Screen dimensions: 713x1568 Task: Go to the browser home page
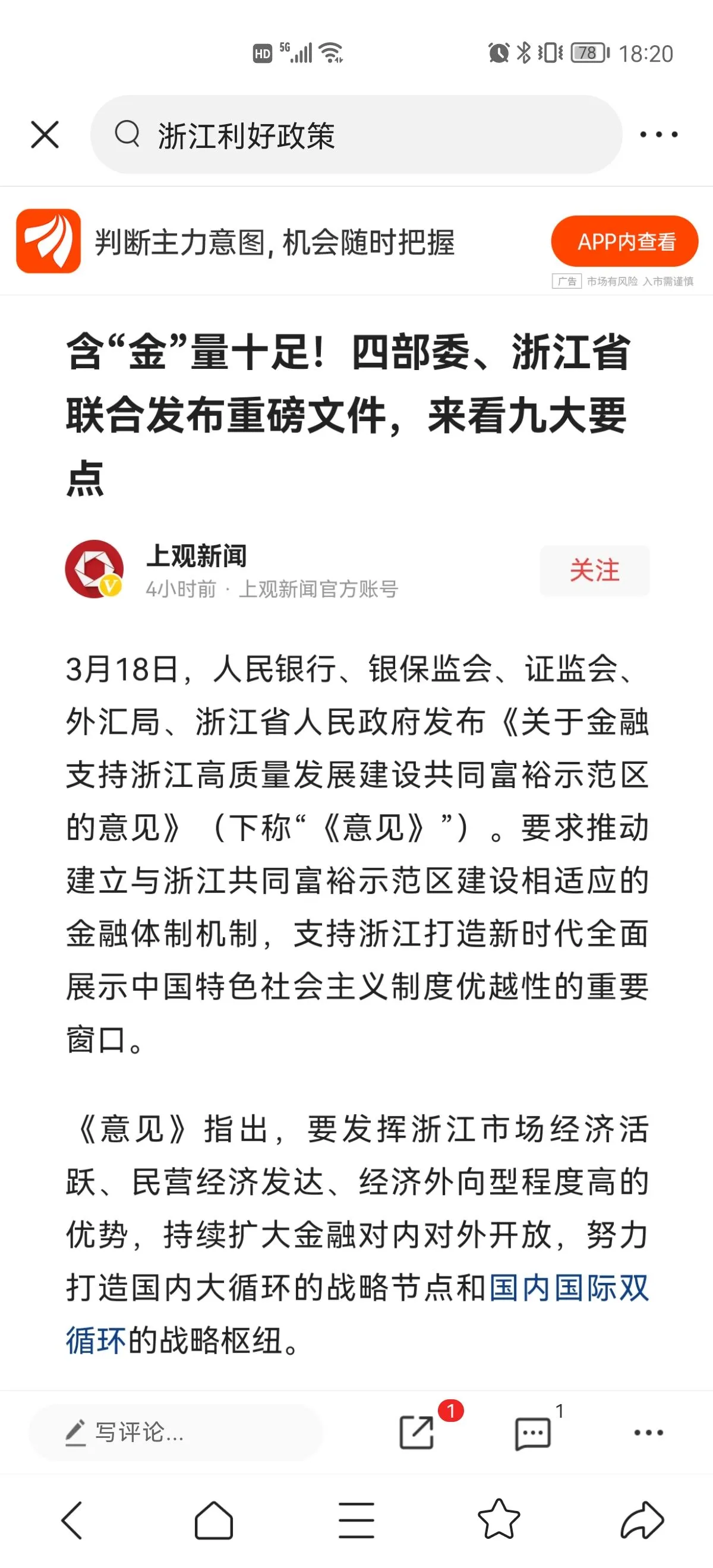coord(214,1520)
